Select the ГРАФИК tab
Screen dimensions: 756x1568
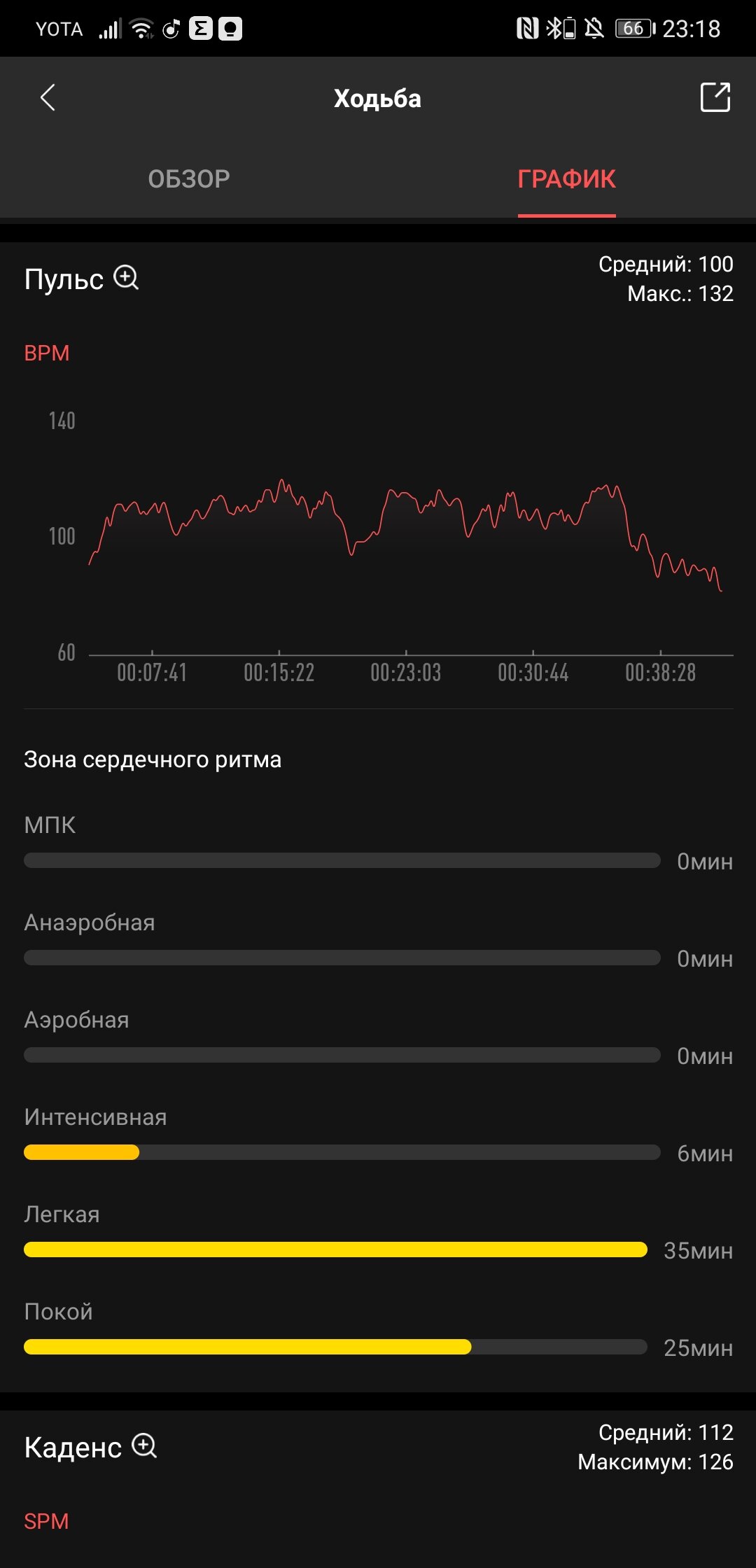click(566, 179)
